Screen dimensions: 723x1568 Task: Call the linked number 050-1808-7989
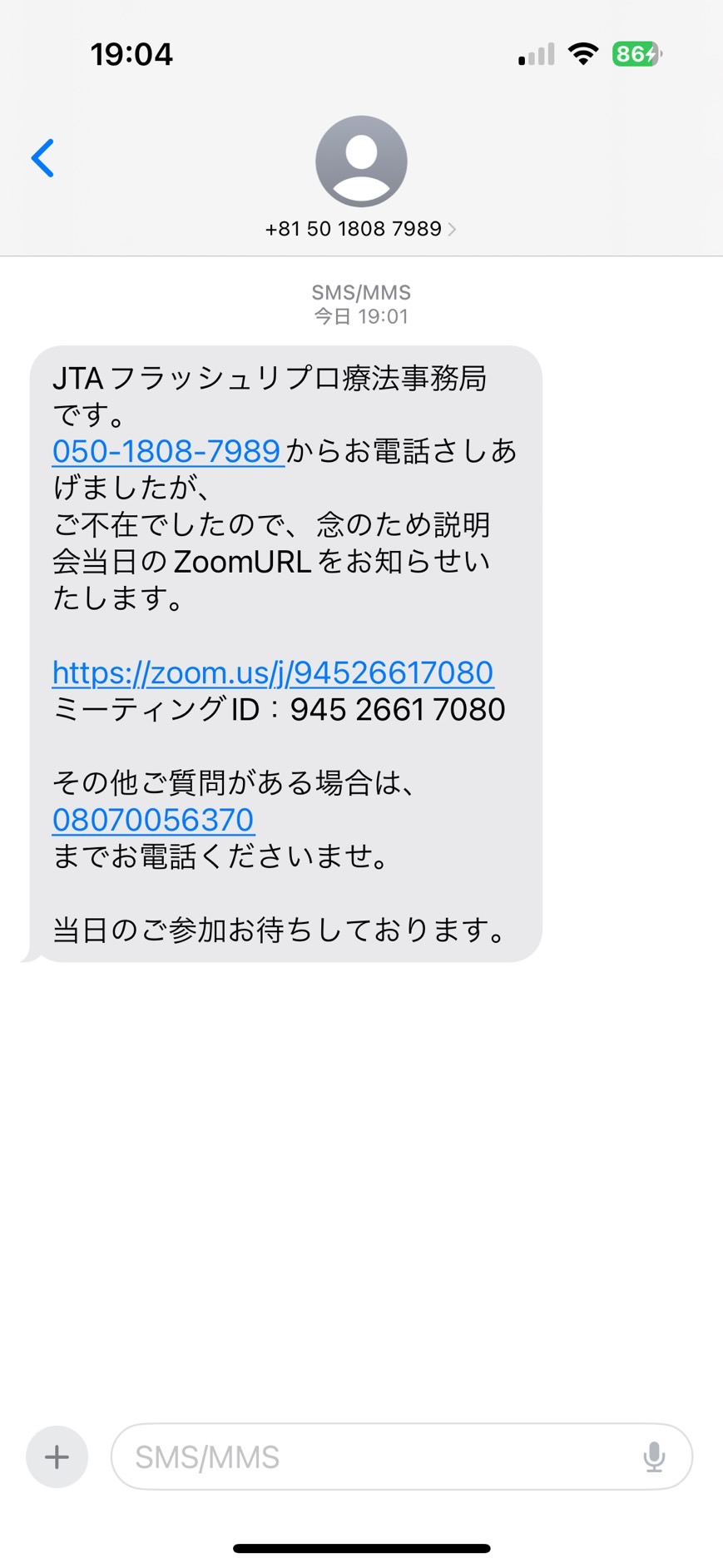[x=166, y=451]
